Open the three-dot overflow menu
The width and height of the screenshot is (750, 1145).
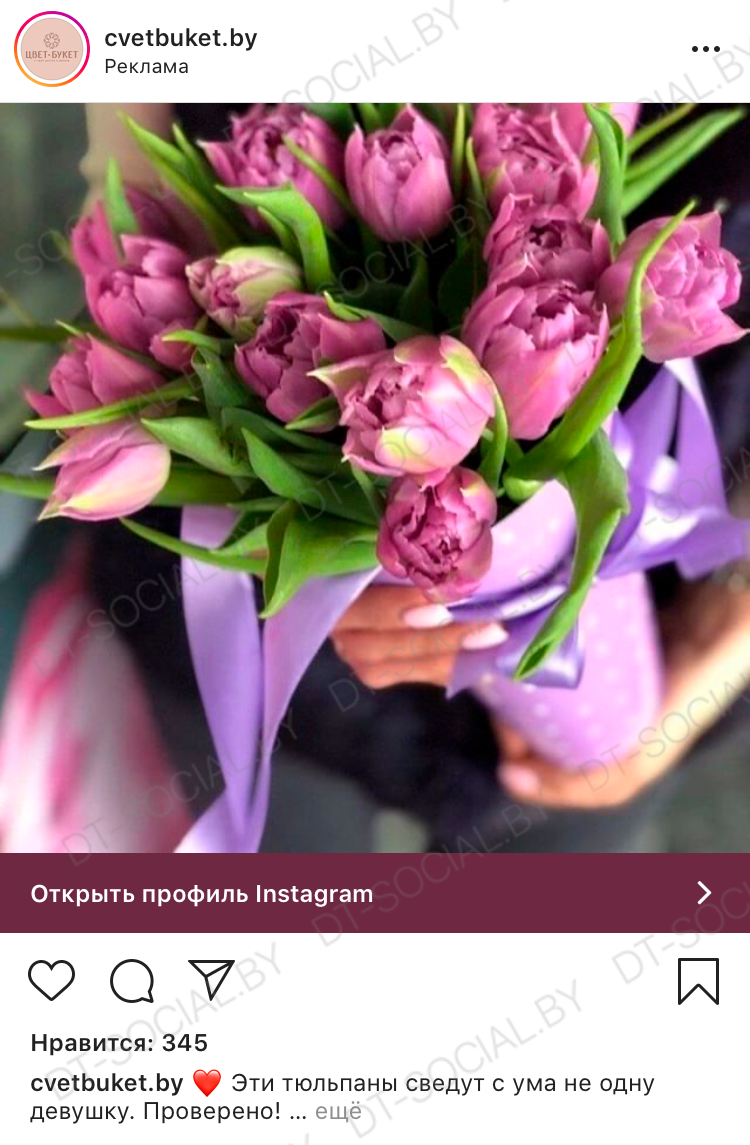pos(705,49)
